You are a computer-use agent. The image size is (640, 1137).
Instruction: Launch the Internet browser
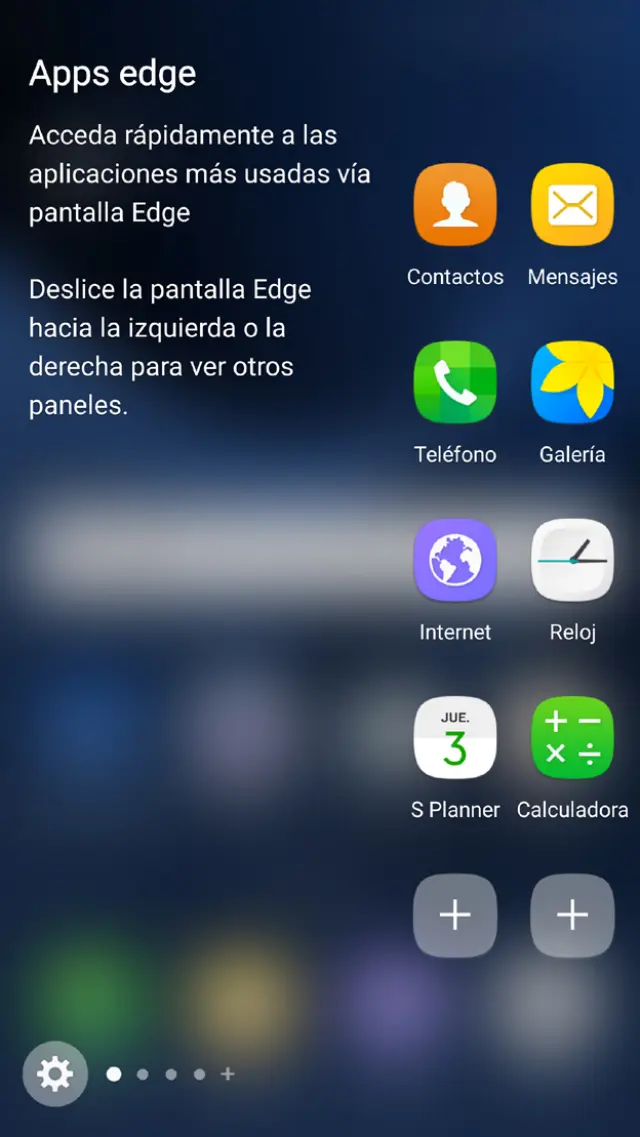click(455, 561)
